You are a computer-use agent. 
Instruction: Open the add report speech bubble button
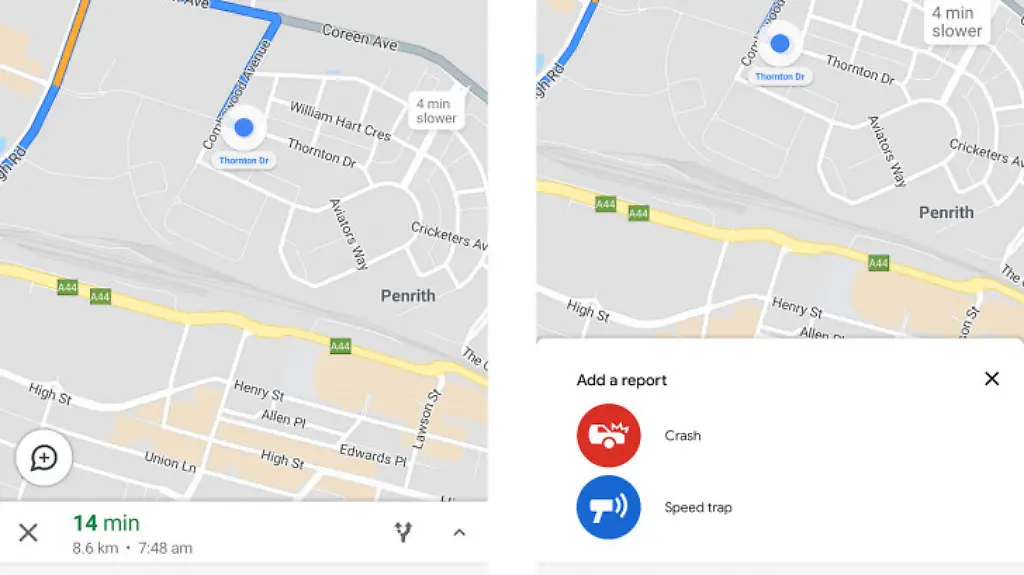tap(44, 458)
